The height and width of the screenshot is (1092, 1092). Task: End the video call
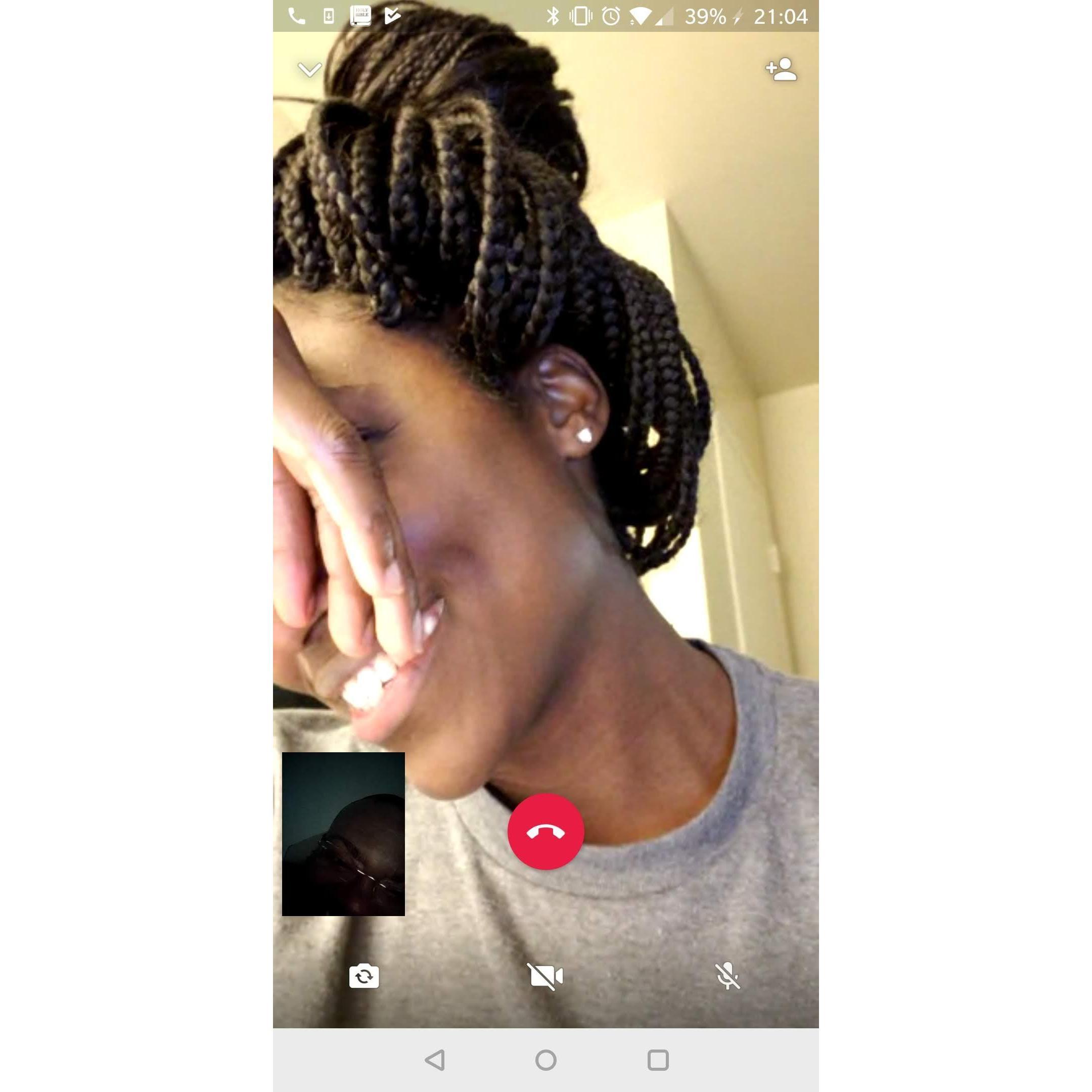[x=545, y=832]
